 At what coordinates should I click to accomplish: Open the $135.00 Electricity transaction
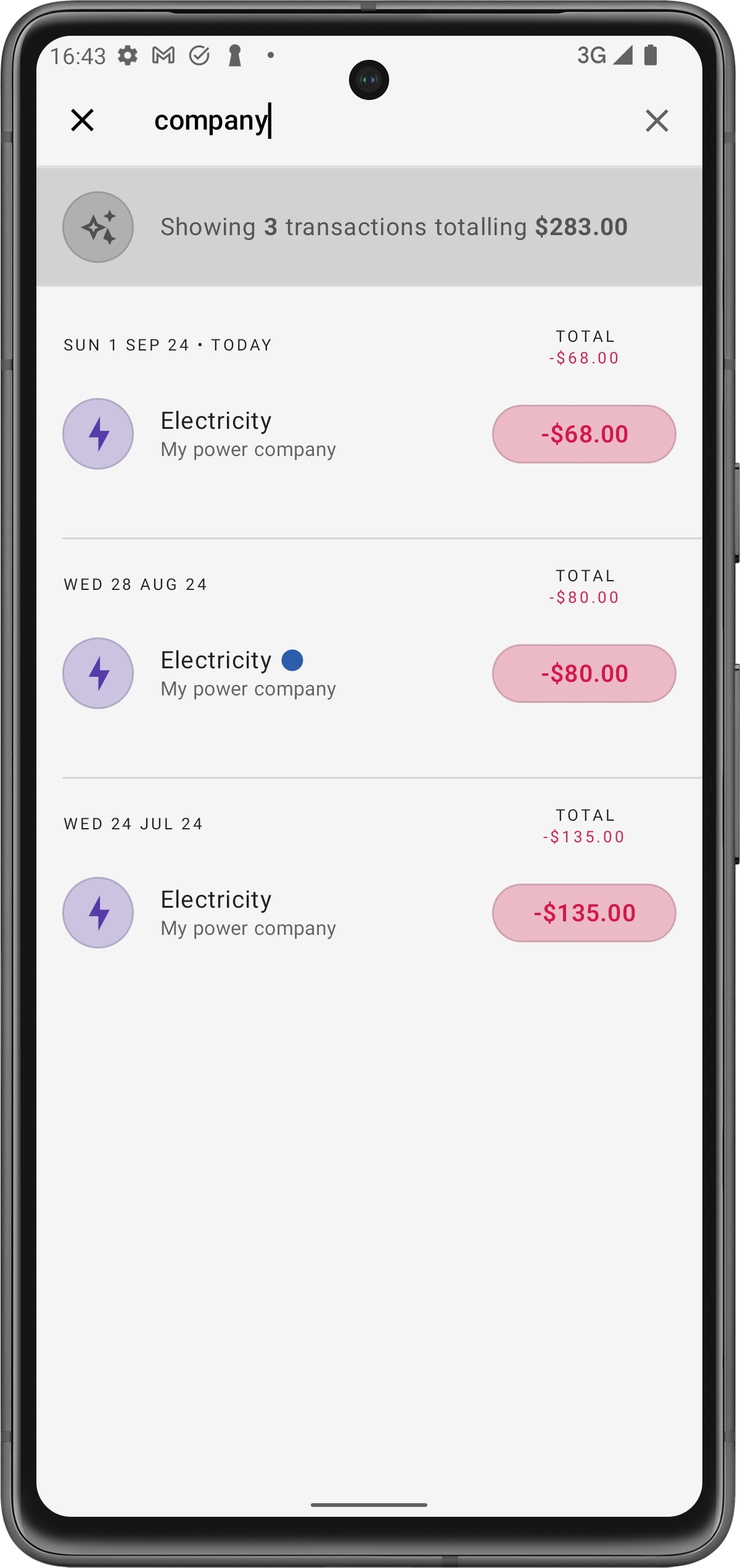369,913
